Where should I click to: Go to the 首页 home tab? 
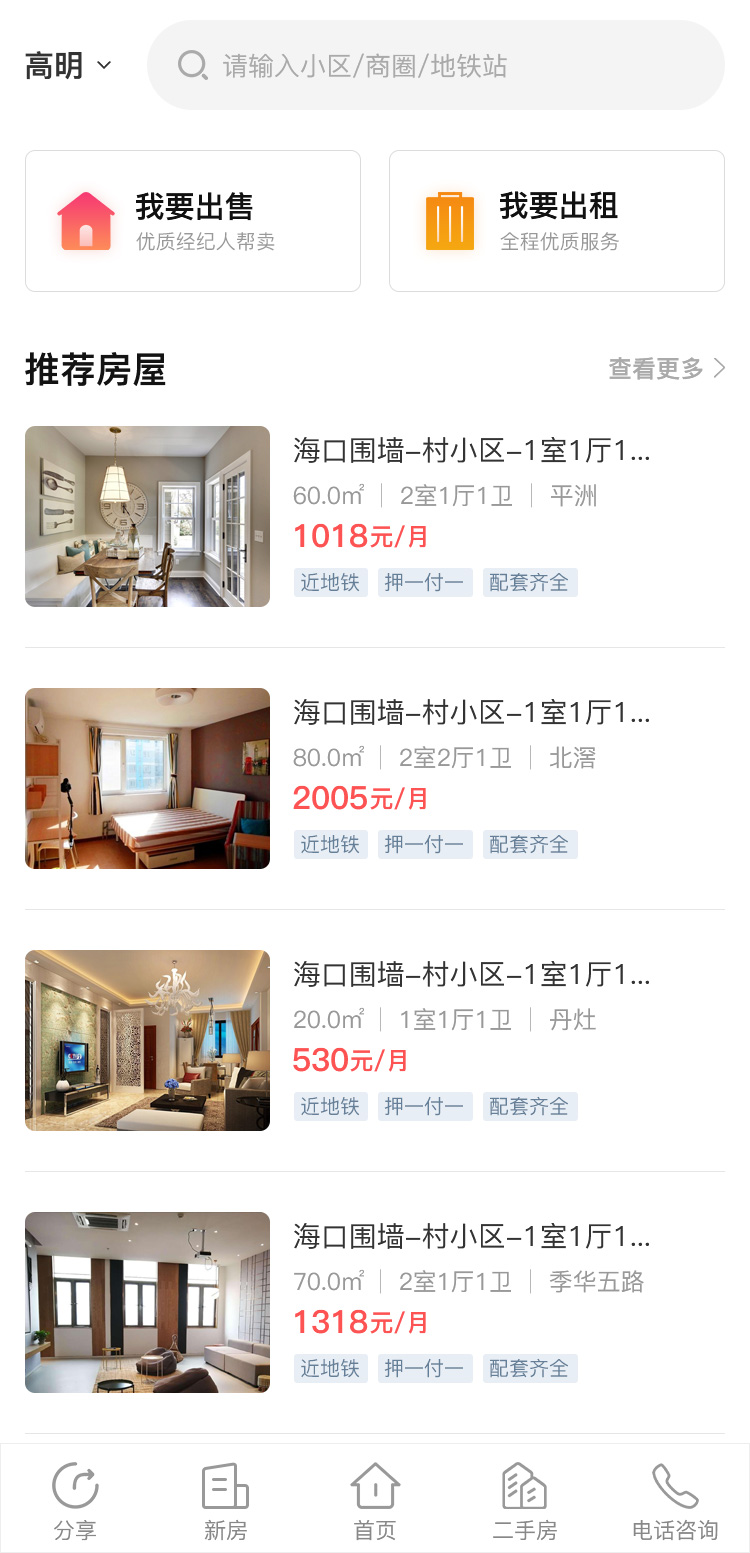(375, 1499)
